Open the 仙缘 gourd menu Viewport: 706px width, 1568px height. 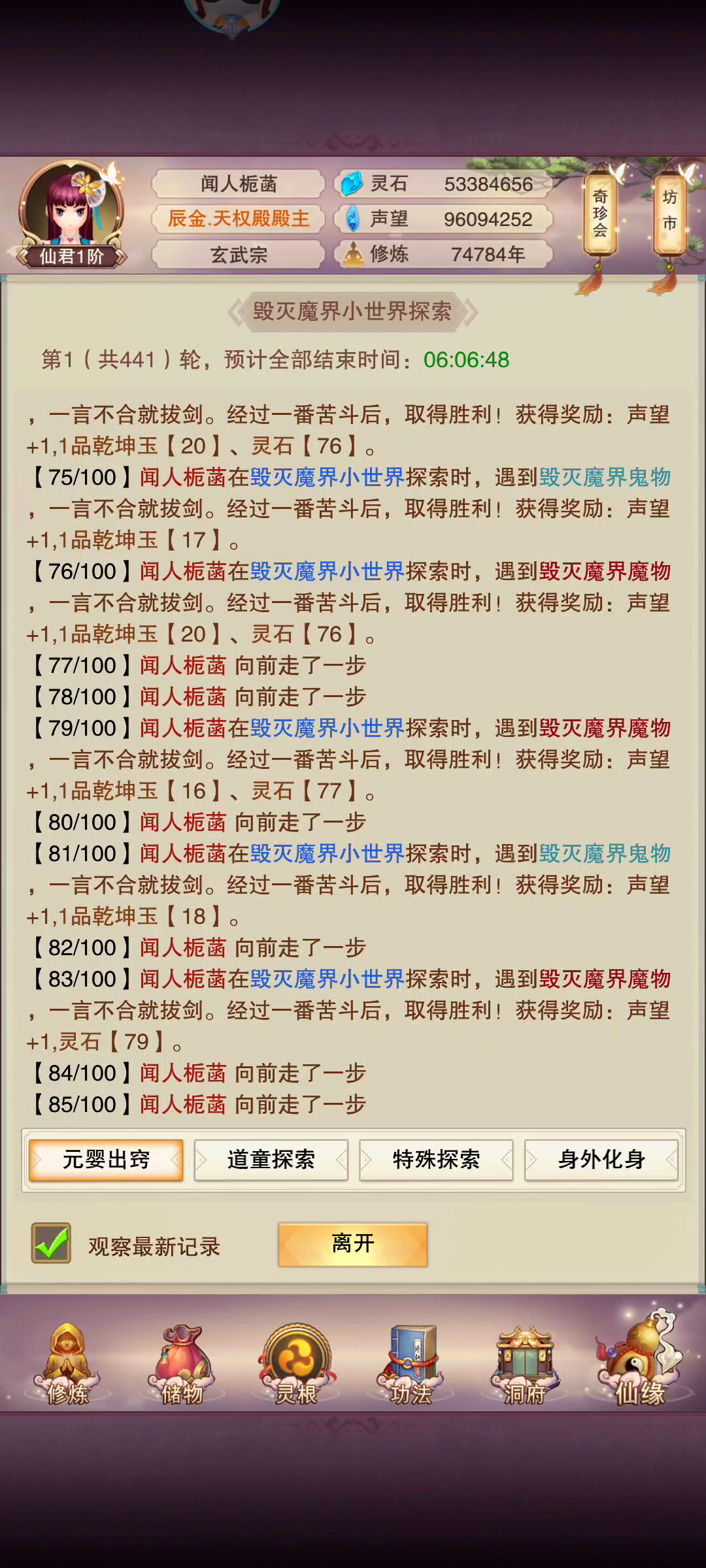click(x=639, y=1359)
